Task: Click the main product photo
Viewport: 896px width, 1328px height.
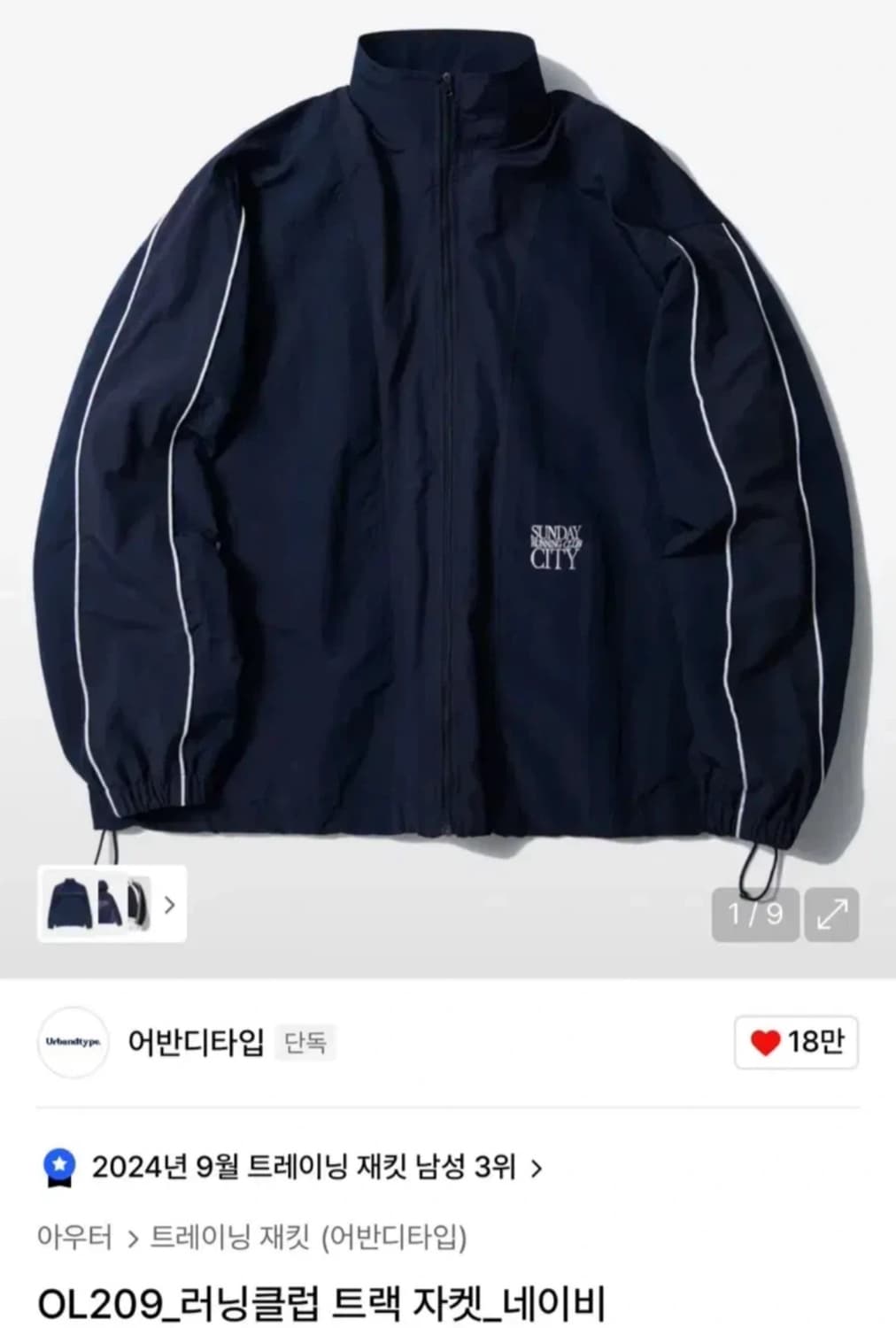Action: (x=448, y=443)
